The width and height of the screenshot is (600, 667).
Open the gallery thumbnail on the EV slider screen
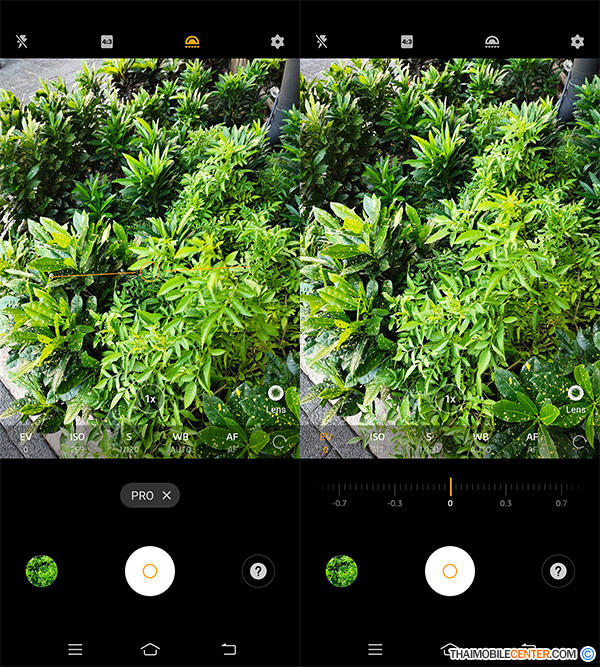point(342,571)
